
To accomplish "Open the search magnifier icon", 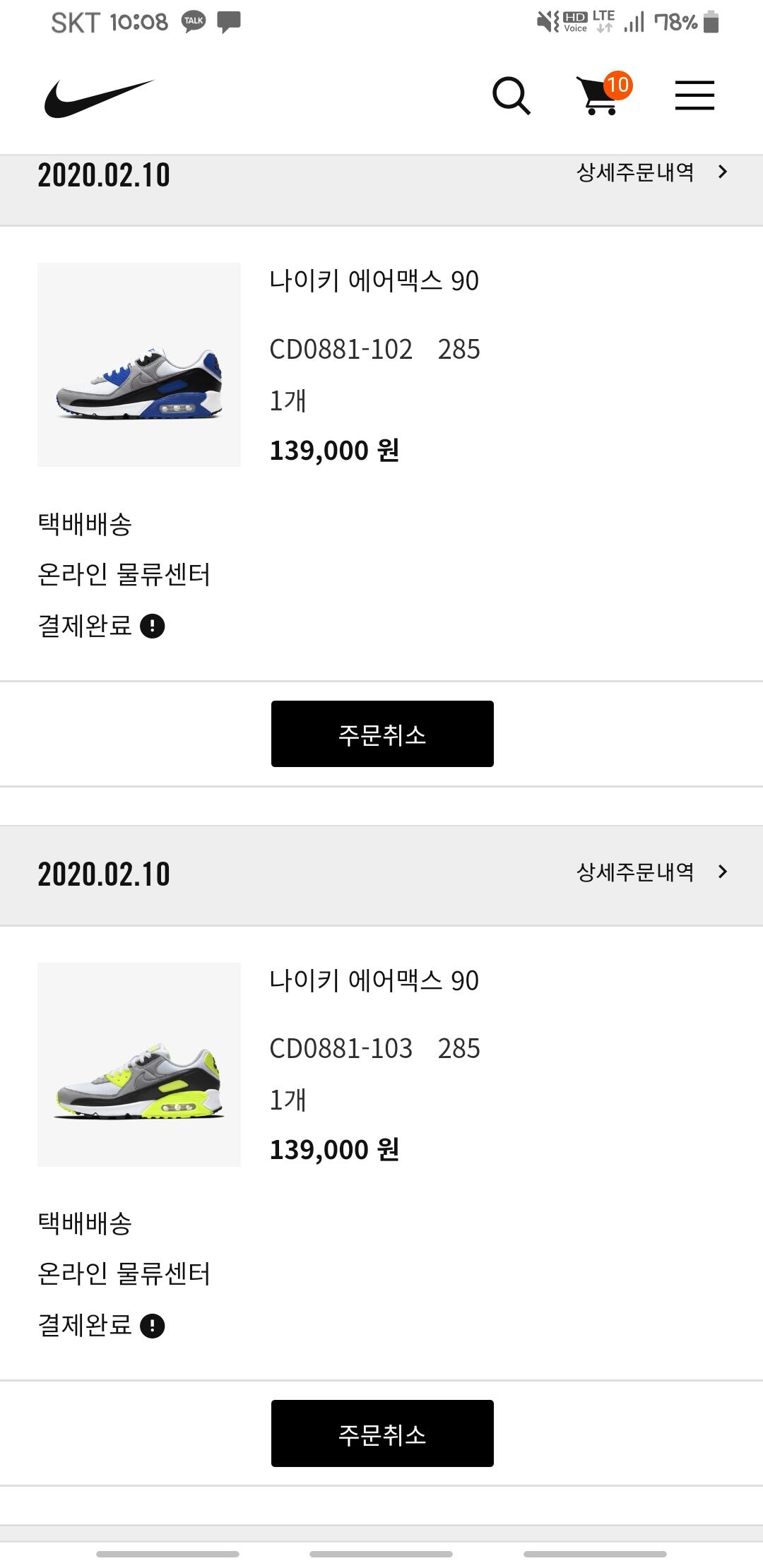I will pyautogui.click(x=511, y=96).
